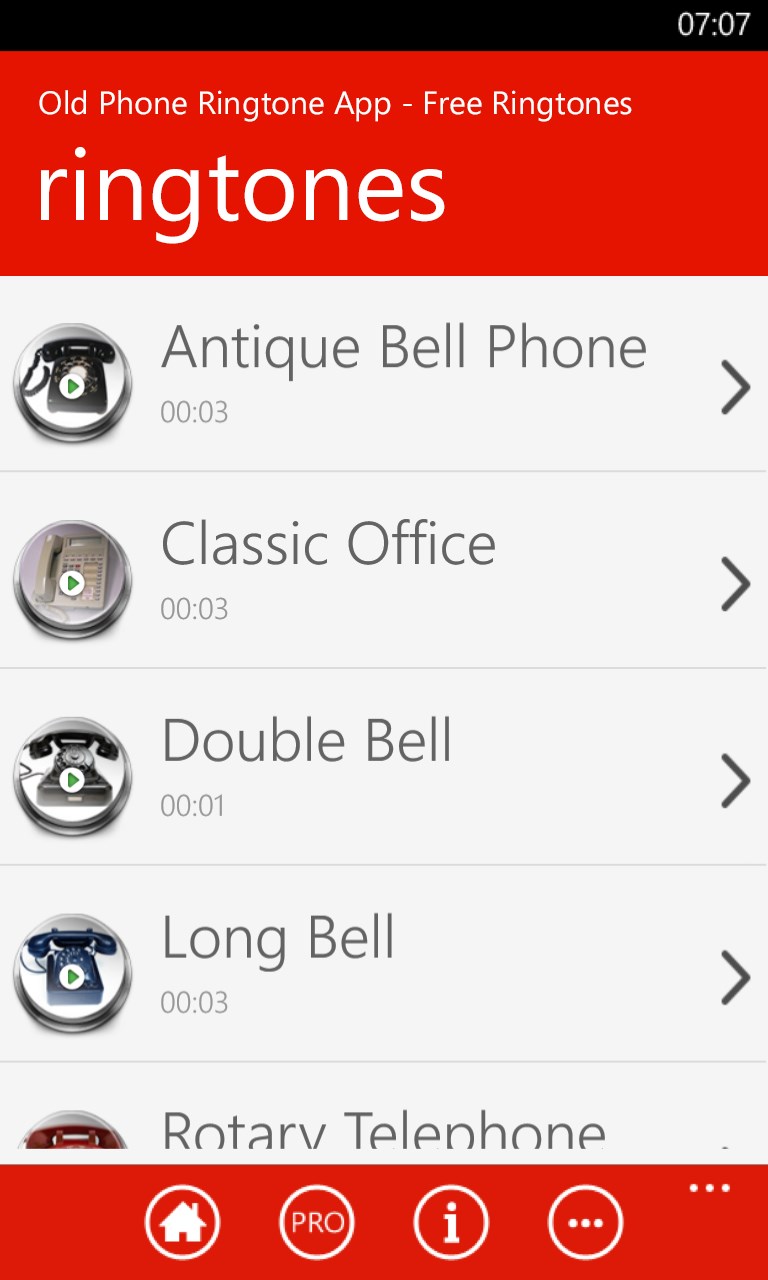Open the PRO version option
The image size is (768, 1280).
tap(317, 1222)
